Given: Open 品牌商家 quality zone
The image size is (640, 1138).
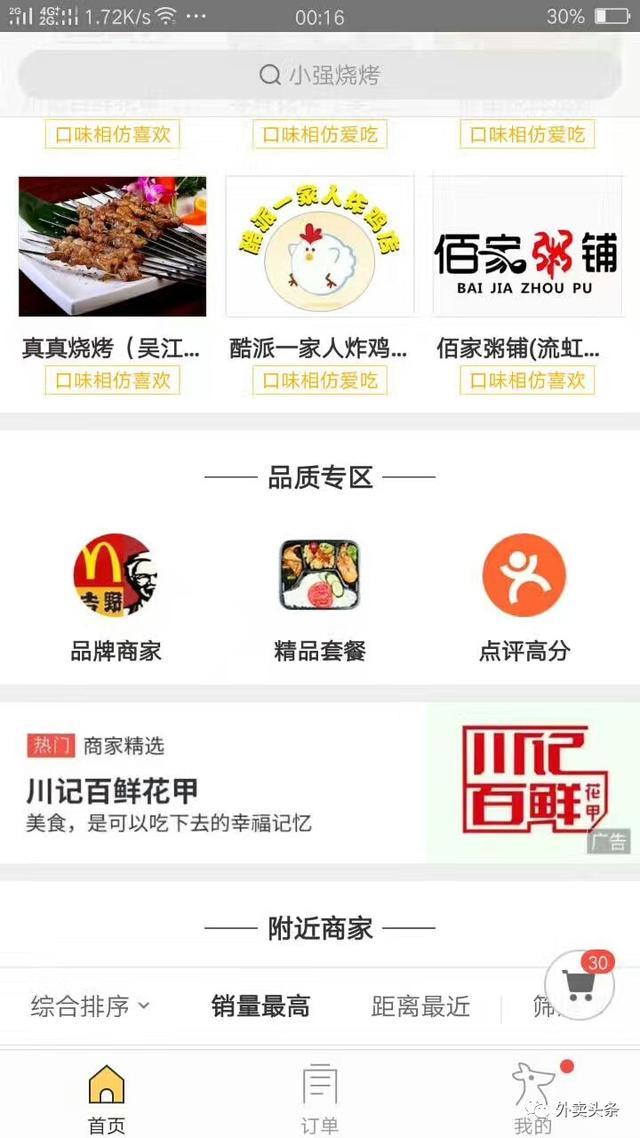Looking at the screenshot, I should [x=115, y=597].
